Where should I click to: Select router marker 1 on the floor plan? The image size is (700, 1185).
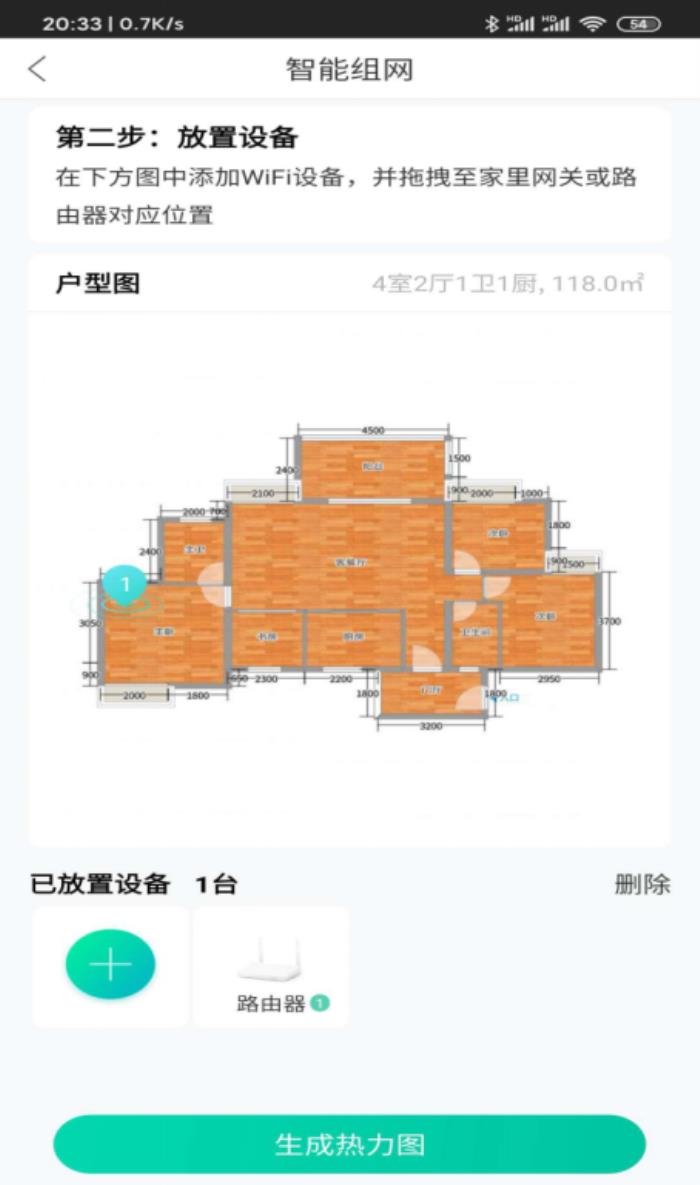(x=125, y=585)
